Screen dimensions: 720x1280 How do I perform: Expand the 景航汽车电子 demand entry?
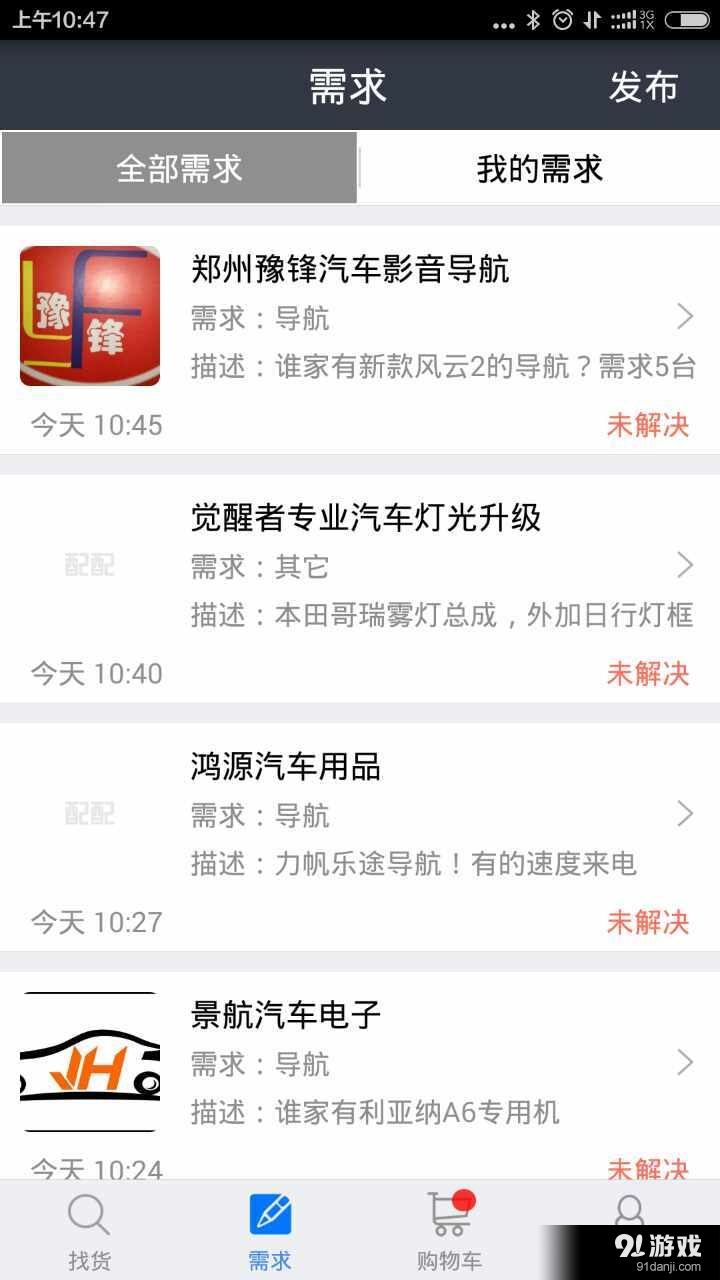tap(686, 1063)
